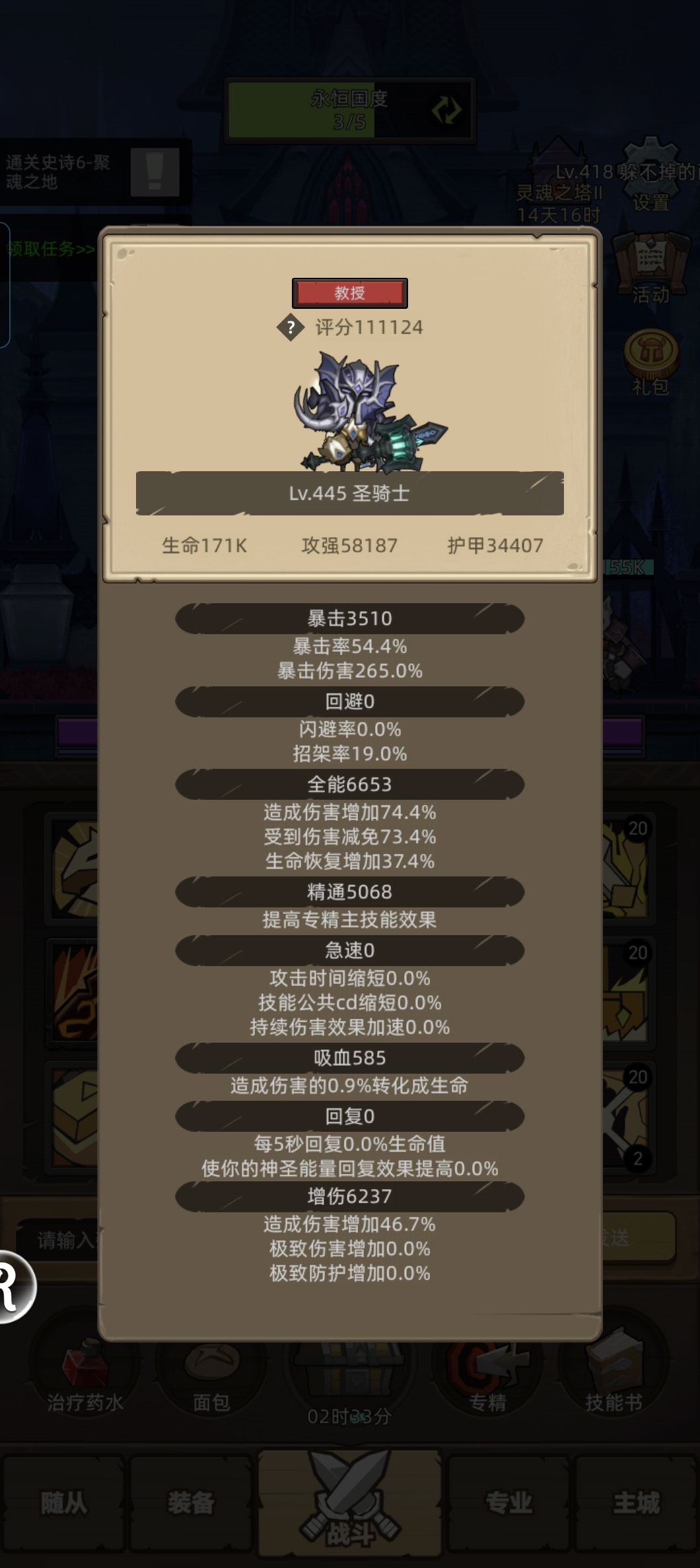
Task: Tap the 永恒国度 3/5 refresh arrows
Action: coord(446,110)
